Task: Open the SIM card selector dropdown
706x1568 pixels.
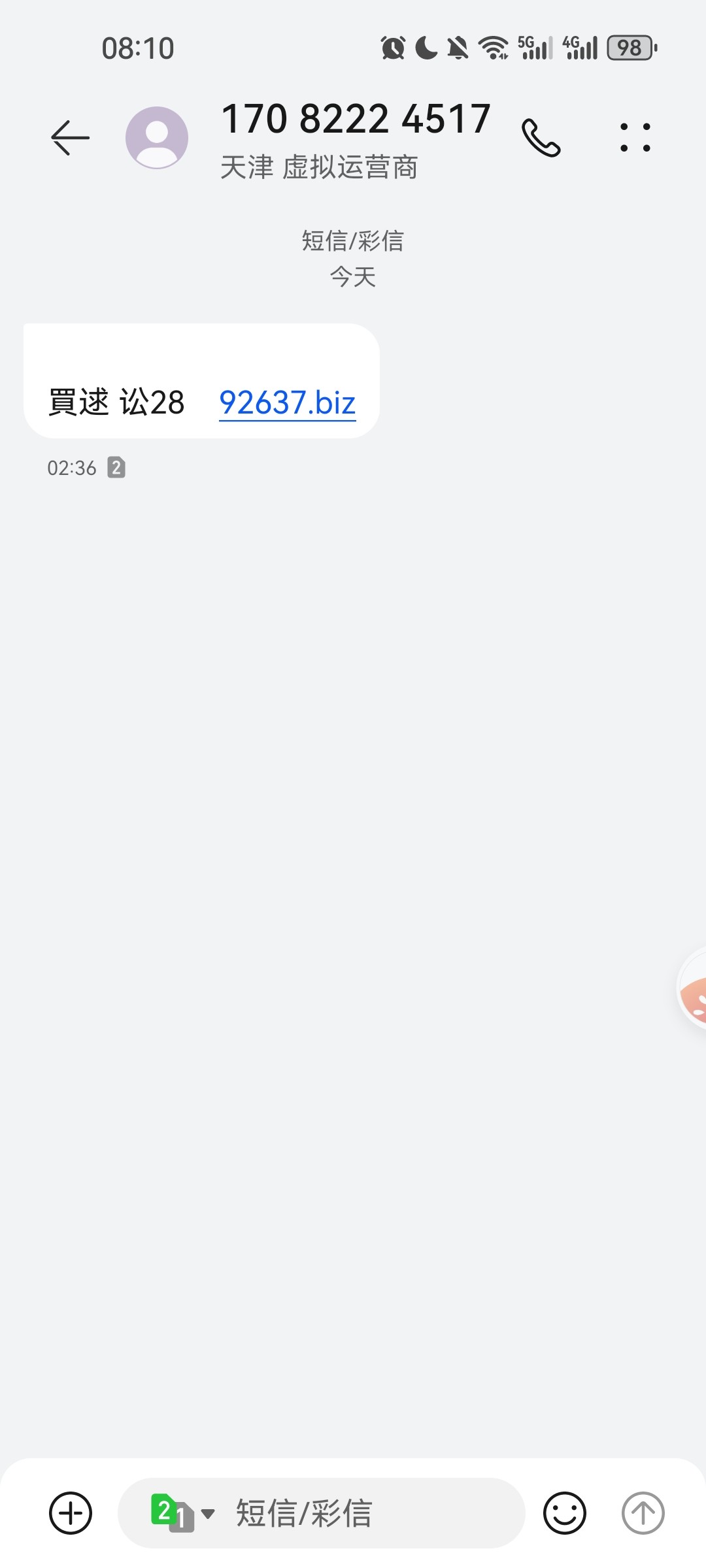Action: tap(182, 1512)
